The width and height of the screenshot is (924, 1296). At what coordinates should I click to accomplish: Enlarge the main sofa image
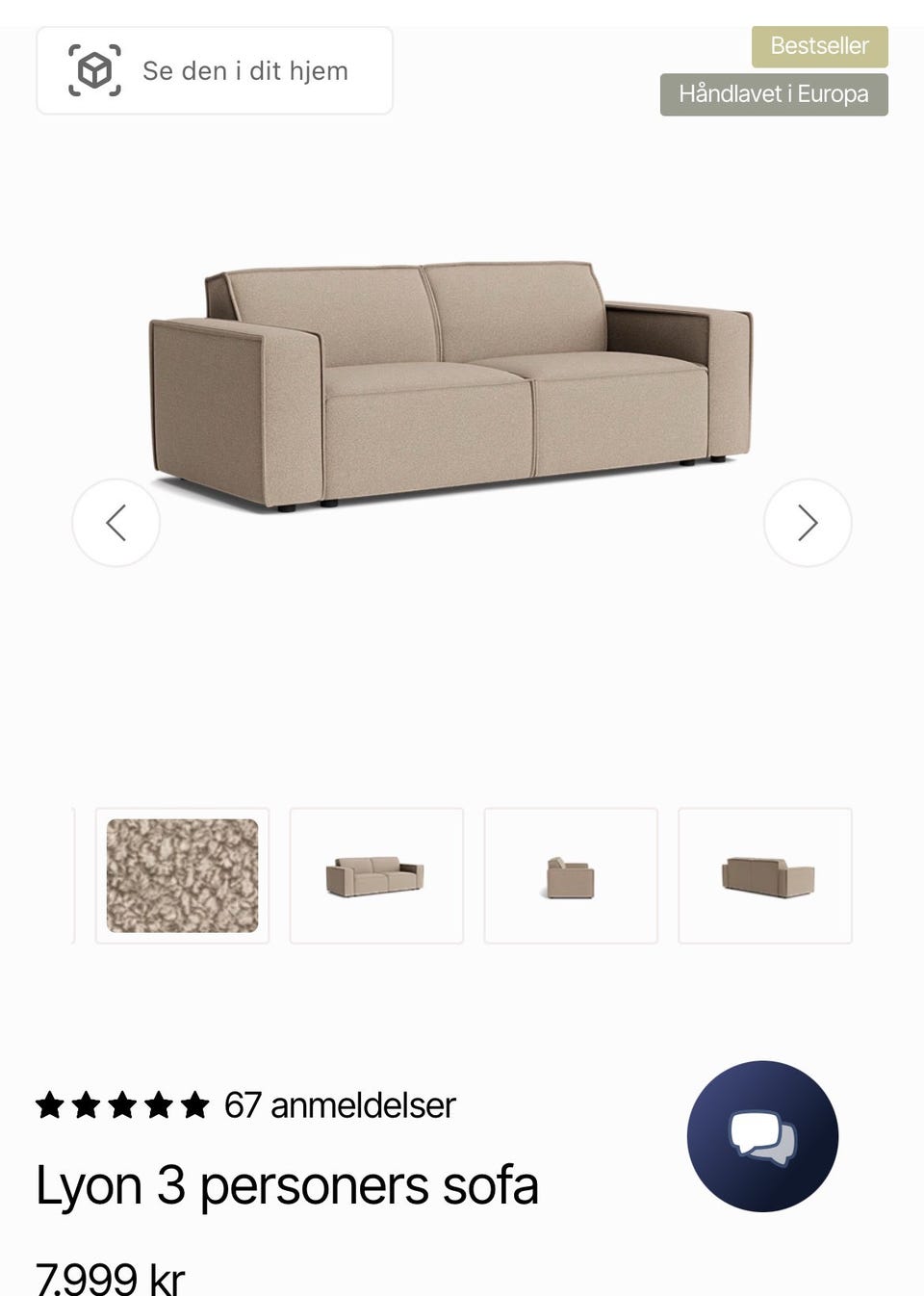[450, 385]
